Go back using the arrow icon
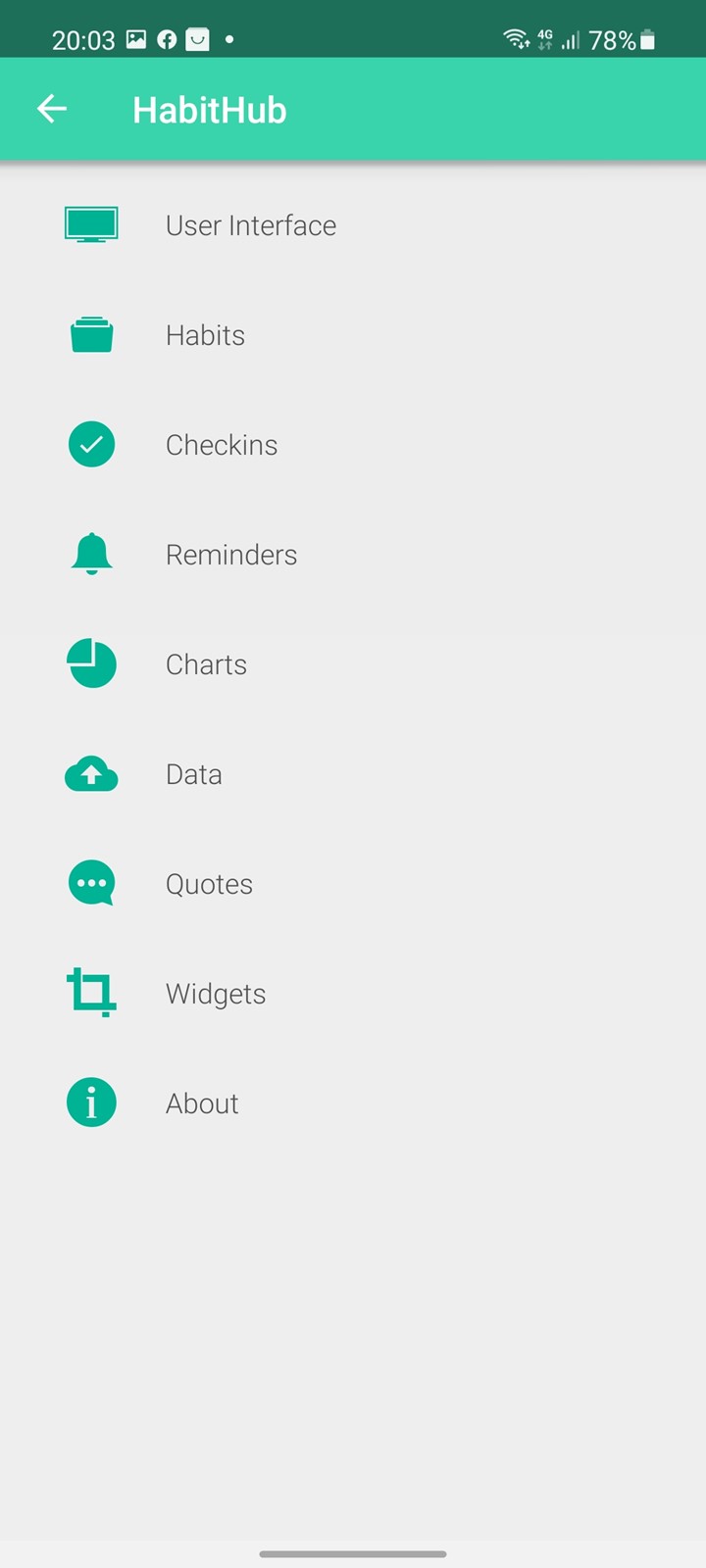 click(52, 109)
